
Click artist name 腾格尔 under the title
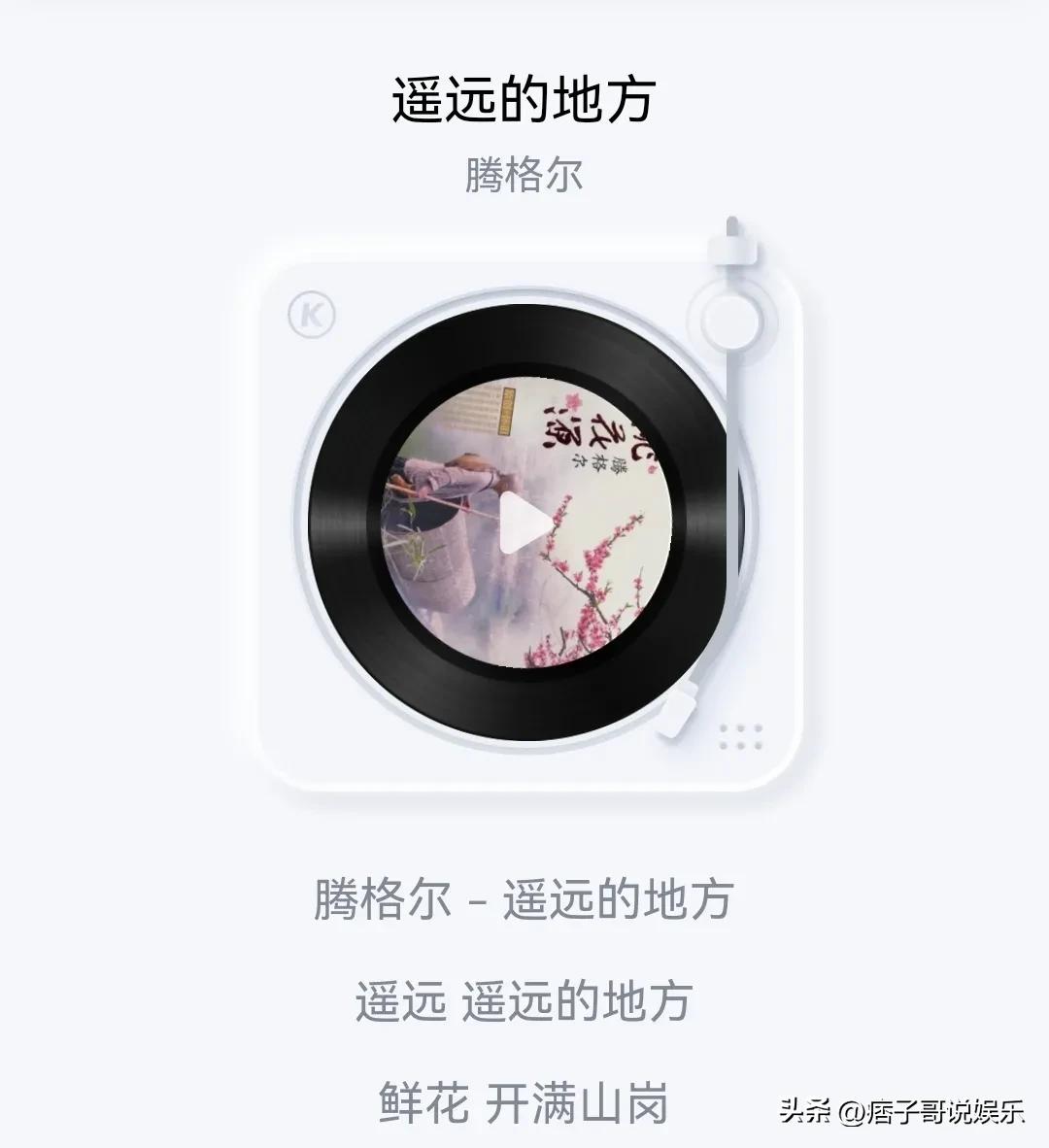point(524,175)
